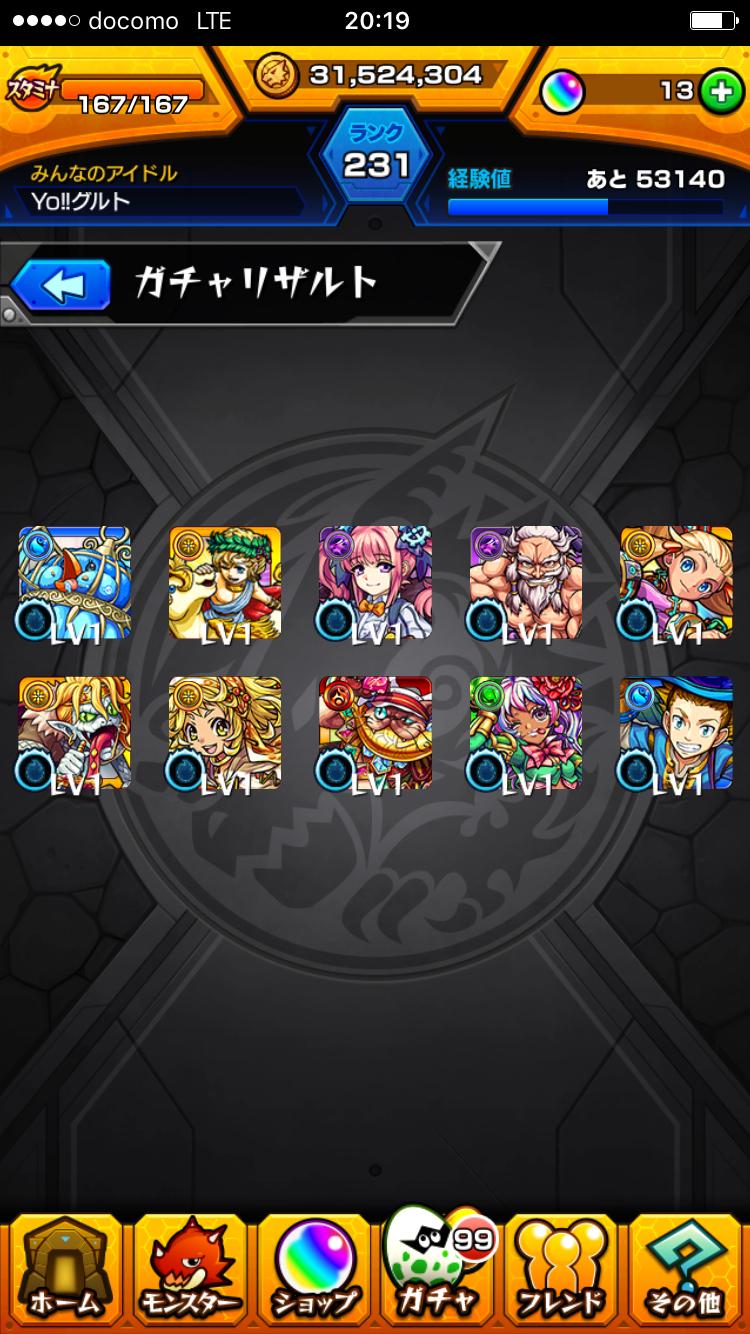Select the pink-haired girl monster
Screen dimensions: 750x1334
[x=375, y=583]
